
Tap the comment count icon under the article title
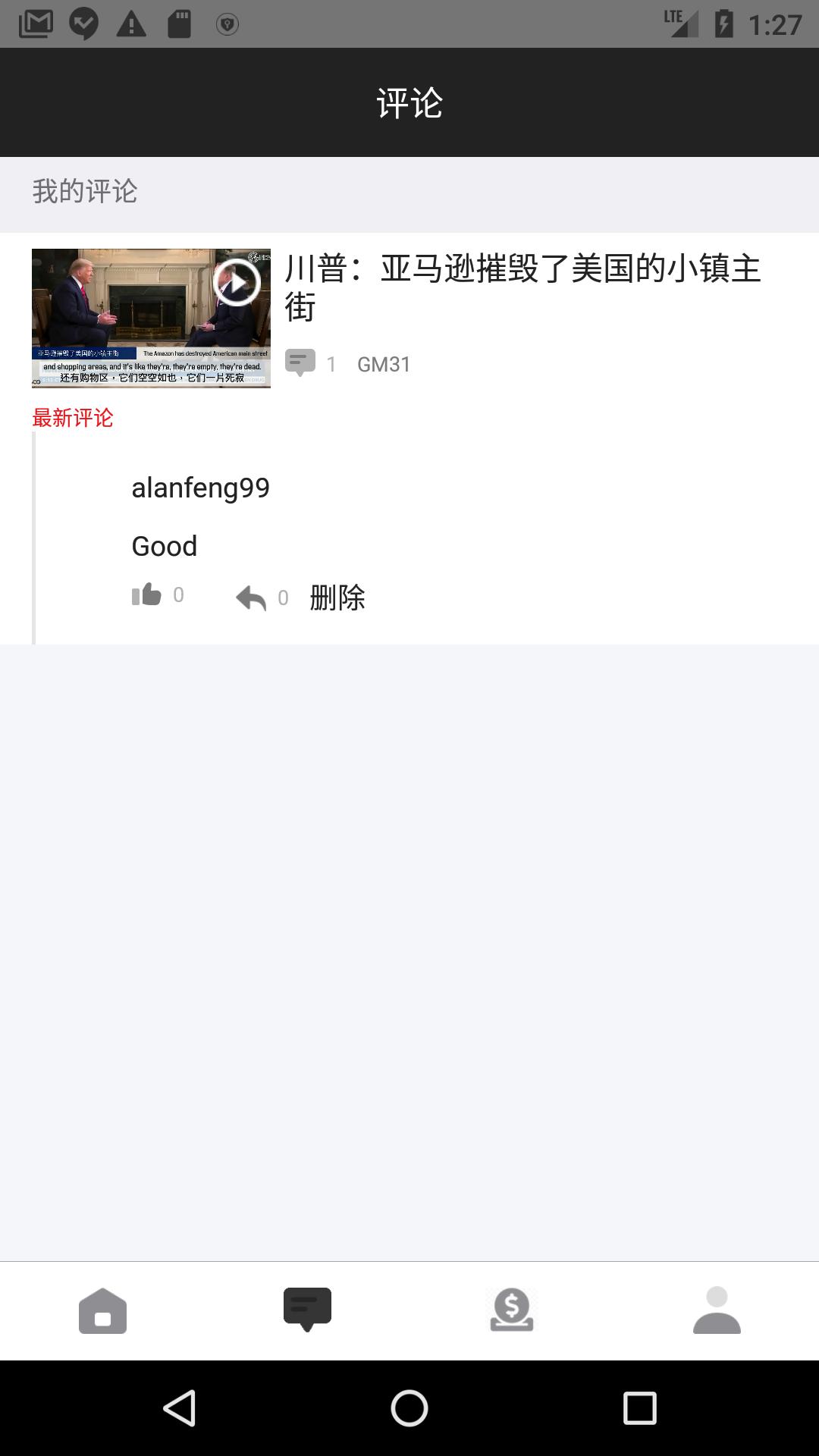tap(300, 362)
